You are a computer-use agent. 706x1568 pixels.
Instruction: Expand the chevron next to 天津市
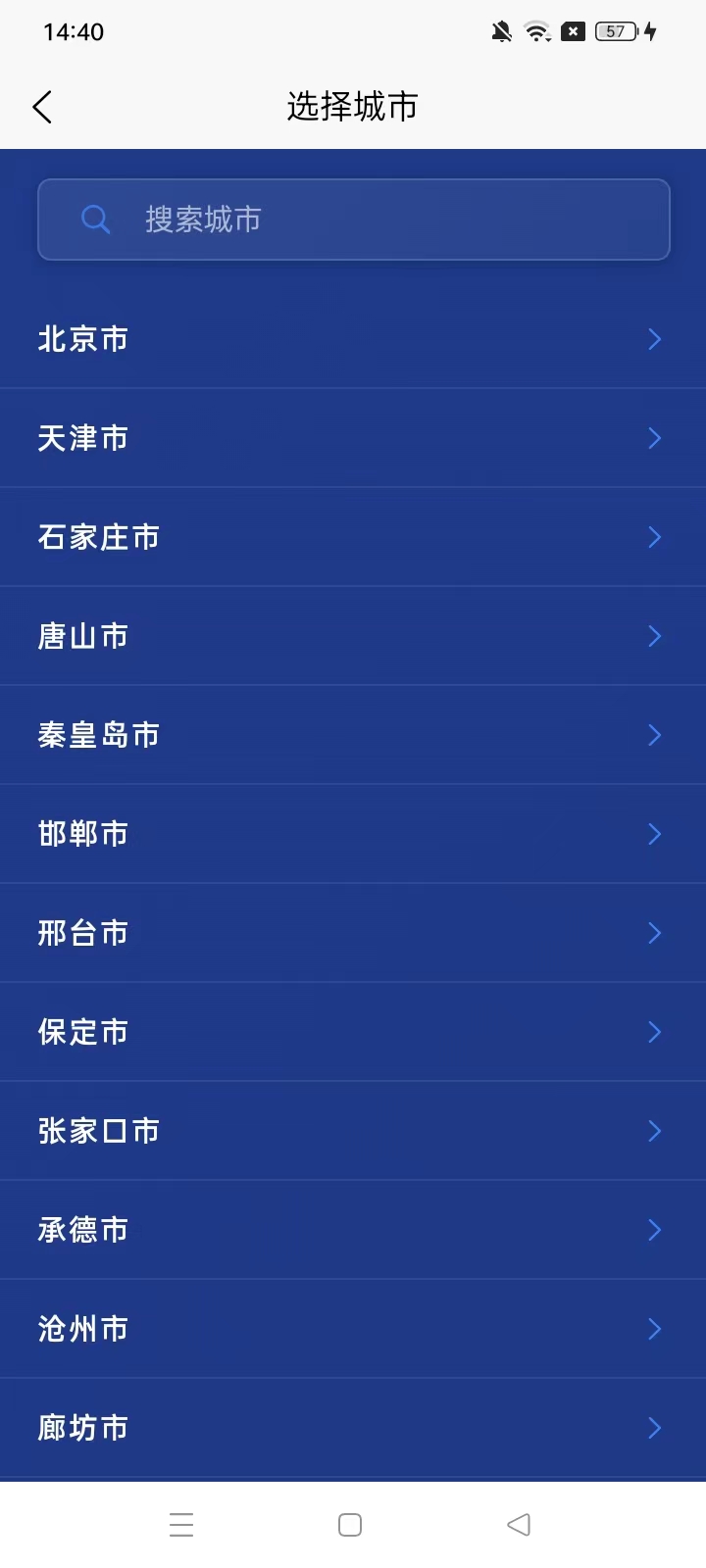coord(654,438)
